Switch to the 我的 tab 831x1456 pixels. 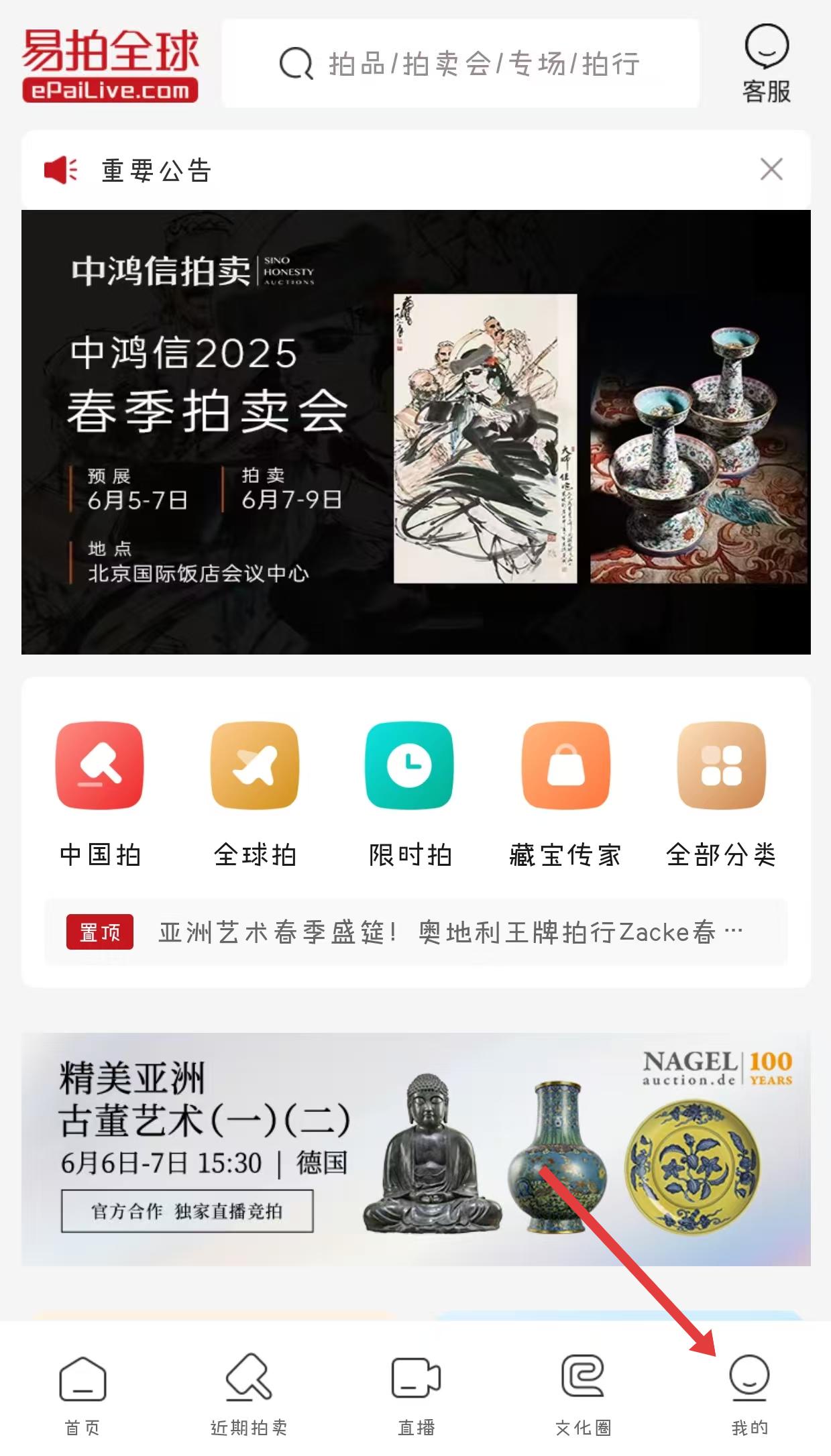click(749, 1396)
